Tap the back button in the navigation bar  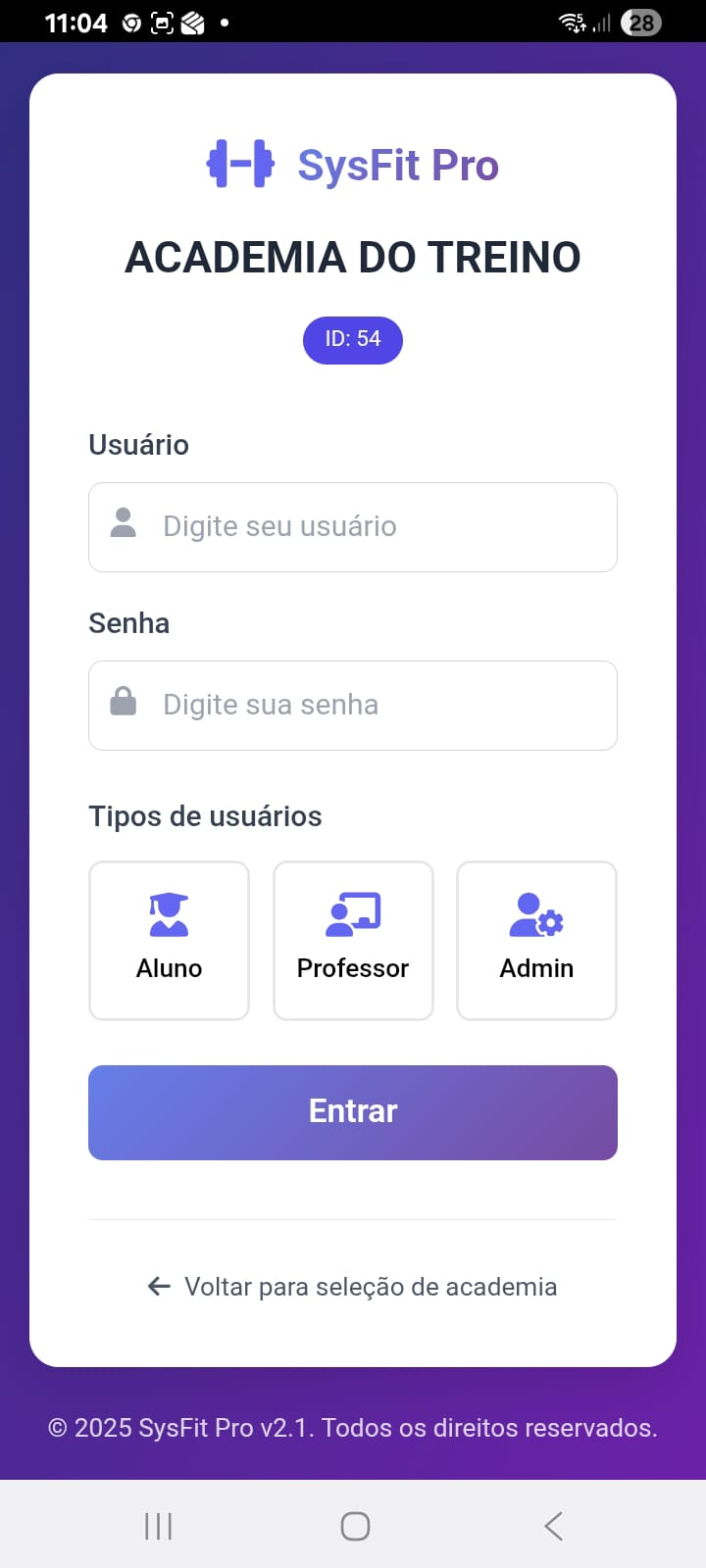[x=552, y=1525]
